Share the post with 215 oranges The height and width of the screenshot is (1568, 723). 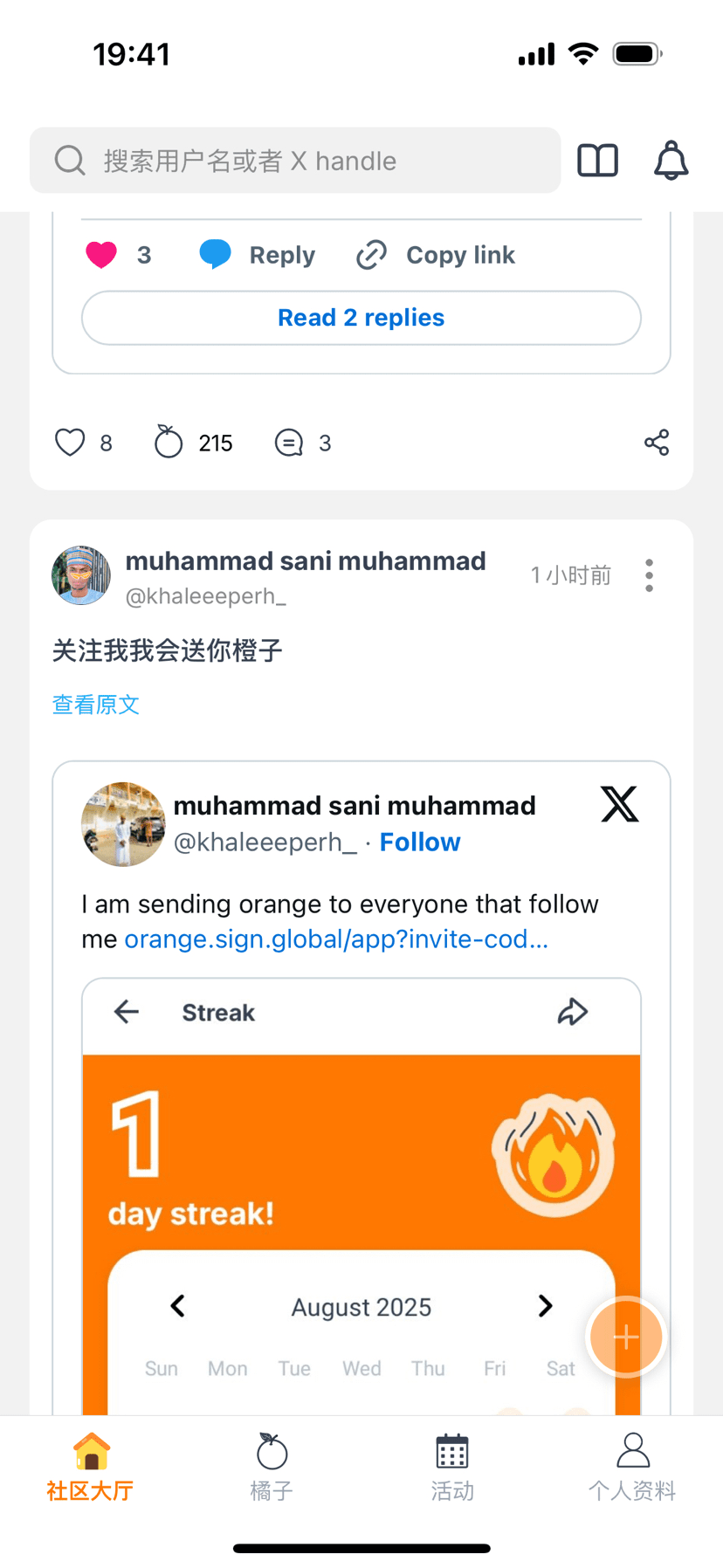pyautogui.click(x=657, y=443)
